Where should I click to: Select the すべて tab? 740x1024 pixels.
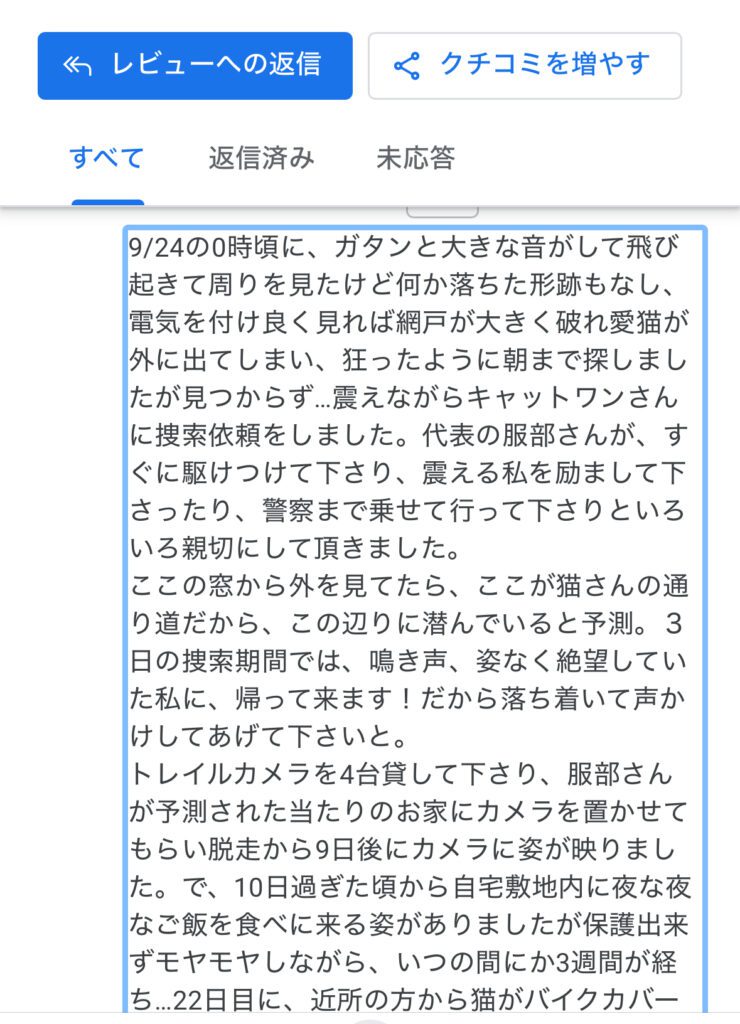click(x=107, y=158)
